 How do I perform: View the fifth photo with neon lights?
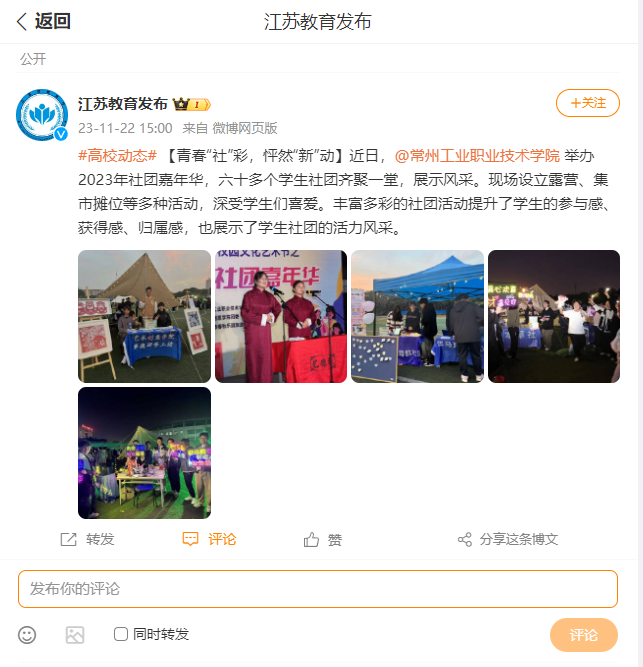click(x=144, y=452)
